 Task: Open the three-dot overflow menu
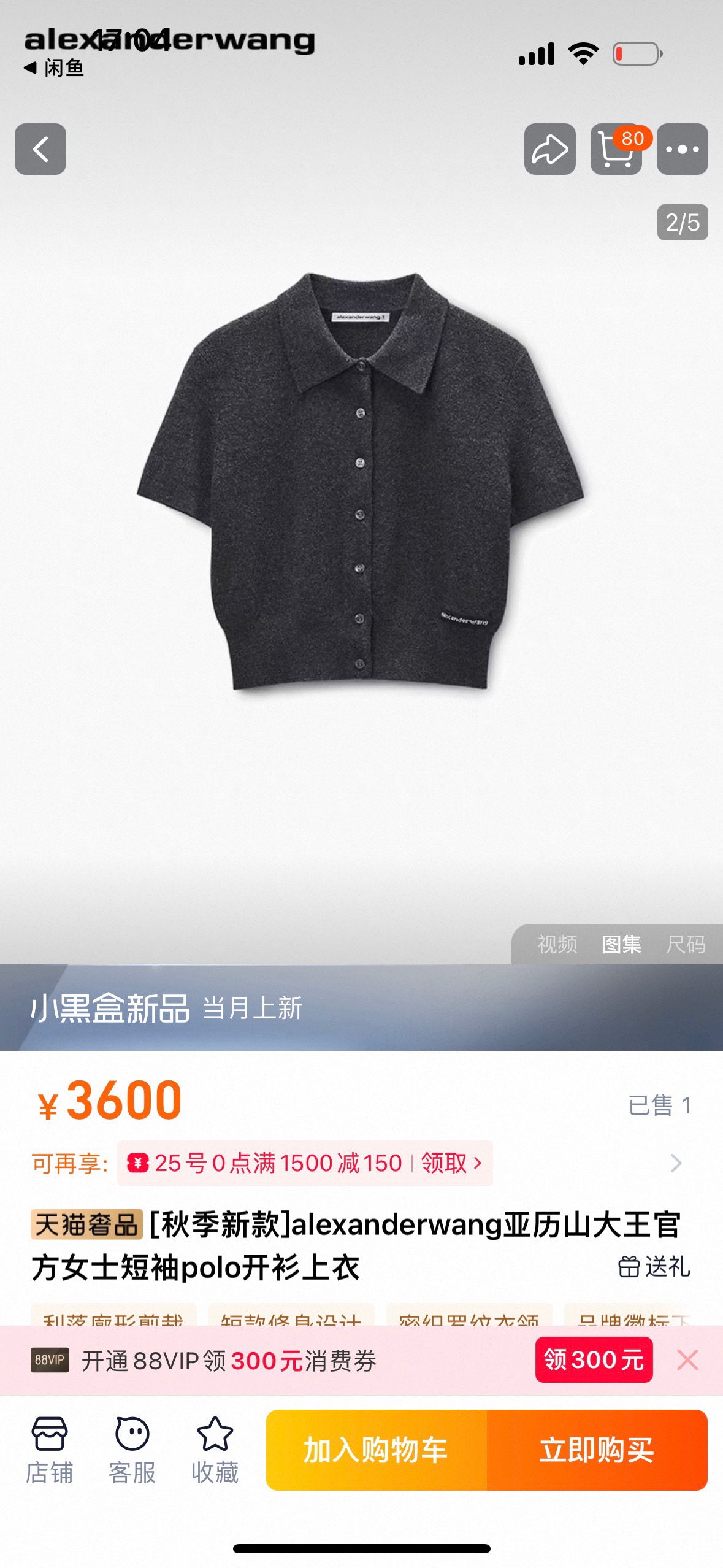point(682,149)
